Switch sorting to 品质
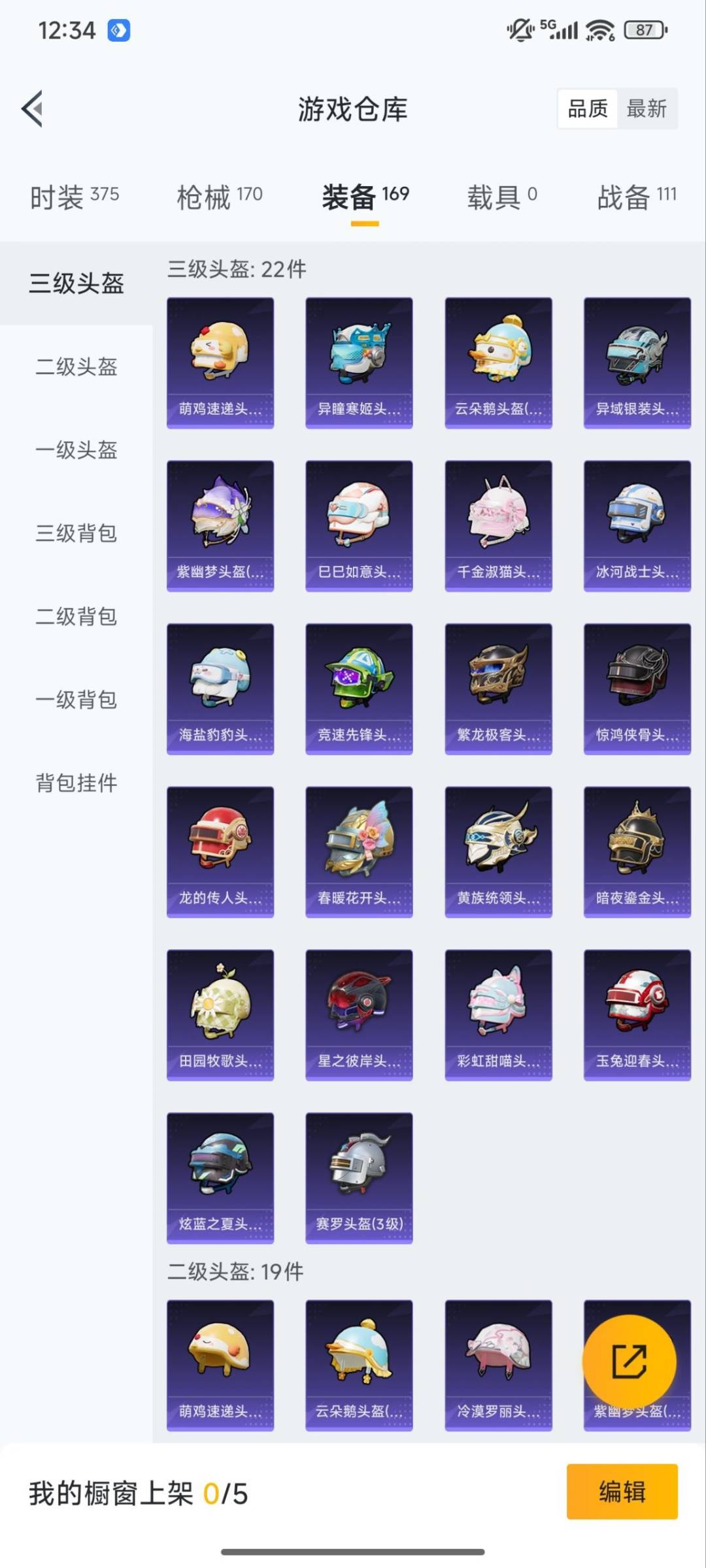706x1568 pixels. point(588,108)
